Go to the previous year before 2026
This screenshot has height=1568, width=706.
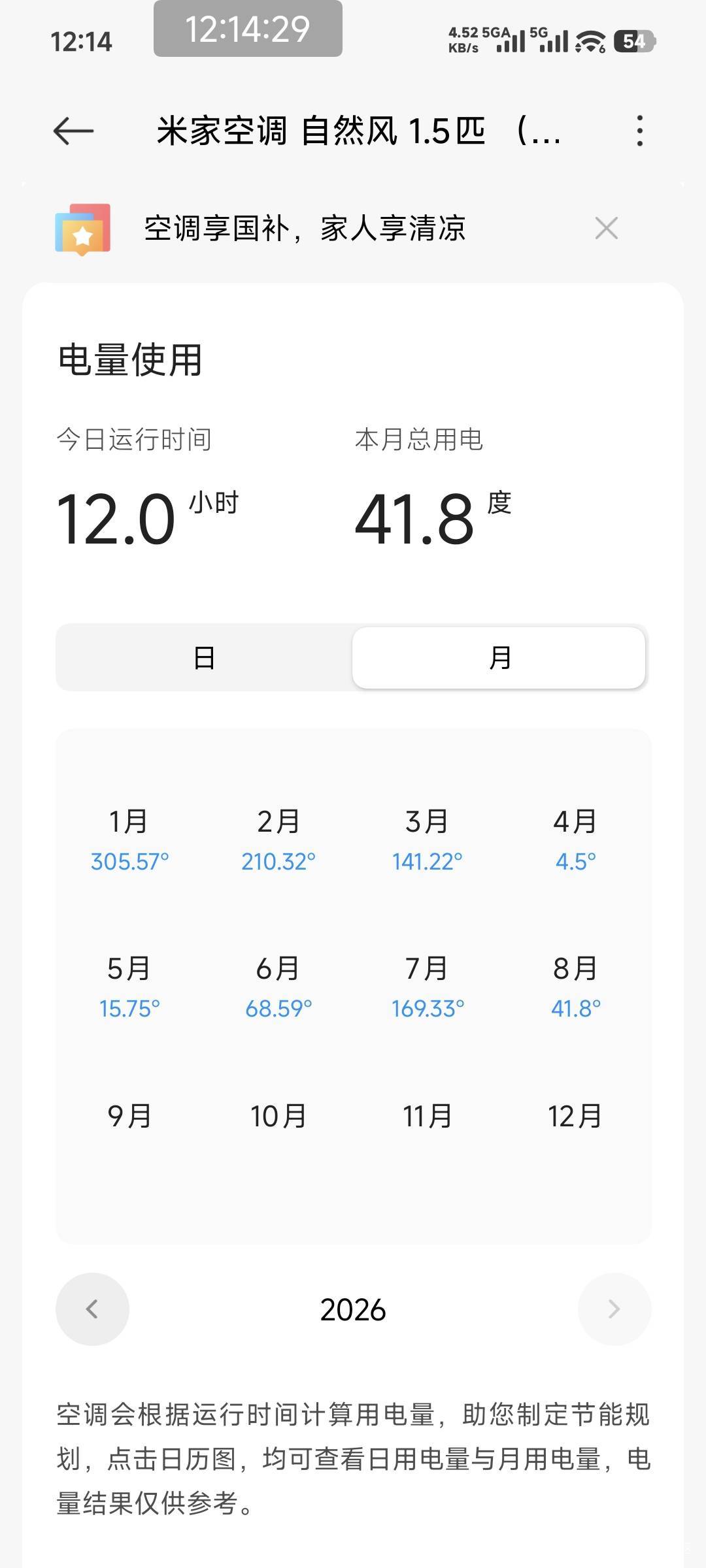(92, 1309)
